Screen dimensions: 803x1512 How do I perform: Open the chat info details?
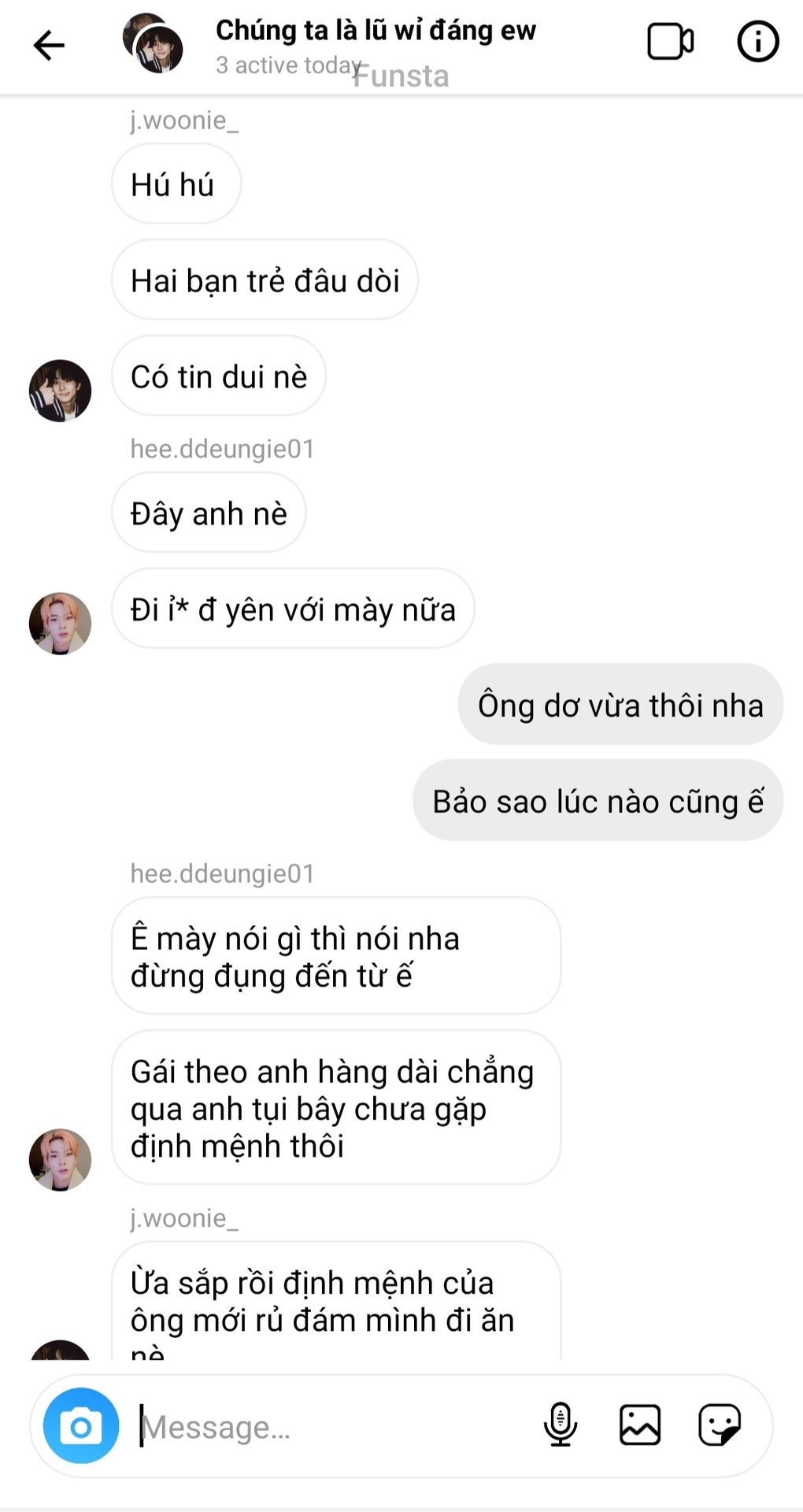tap(757, 41)
